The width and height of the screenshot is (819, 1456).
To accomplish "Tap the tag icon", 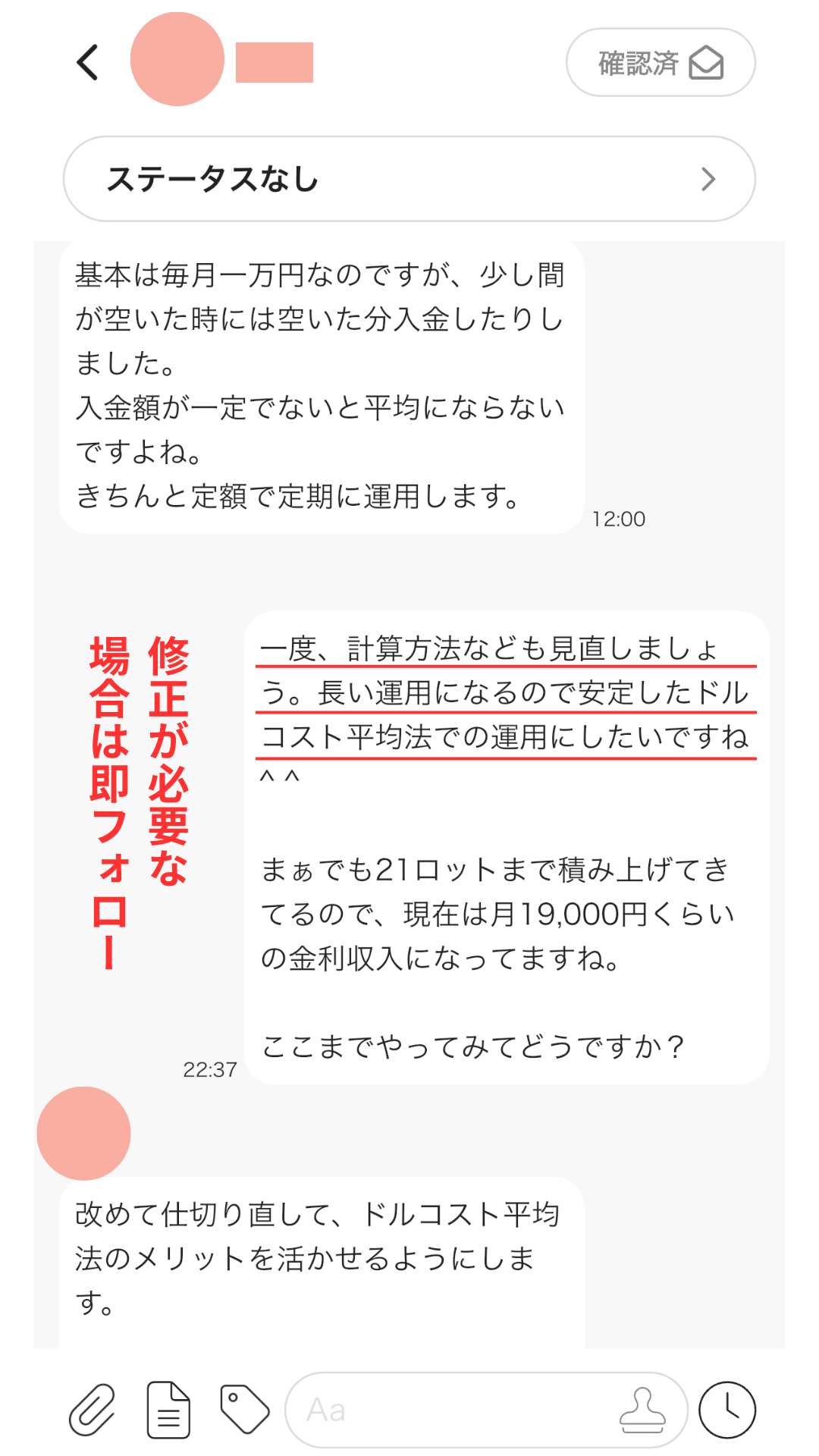I will pos(244,1409).
